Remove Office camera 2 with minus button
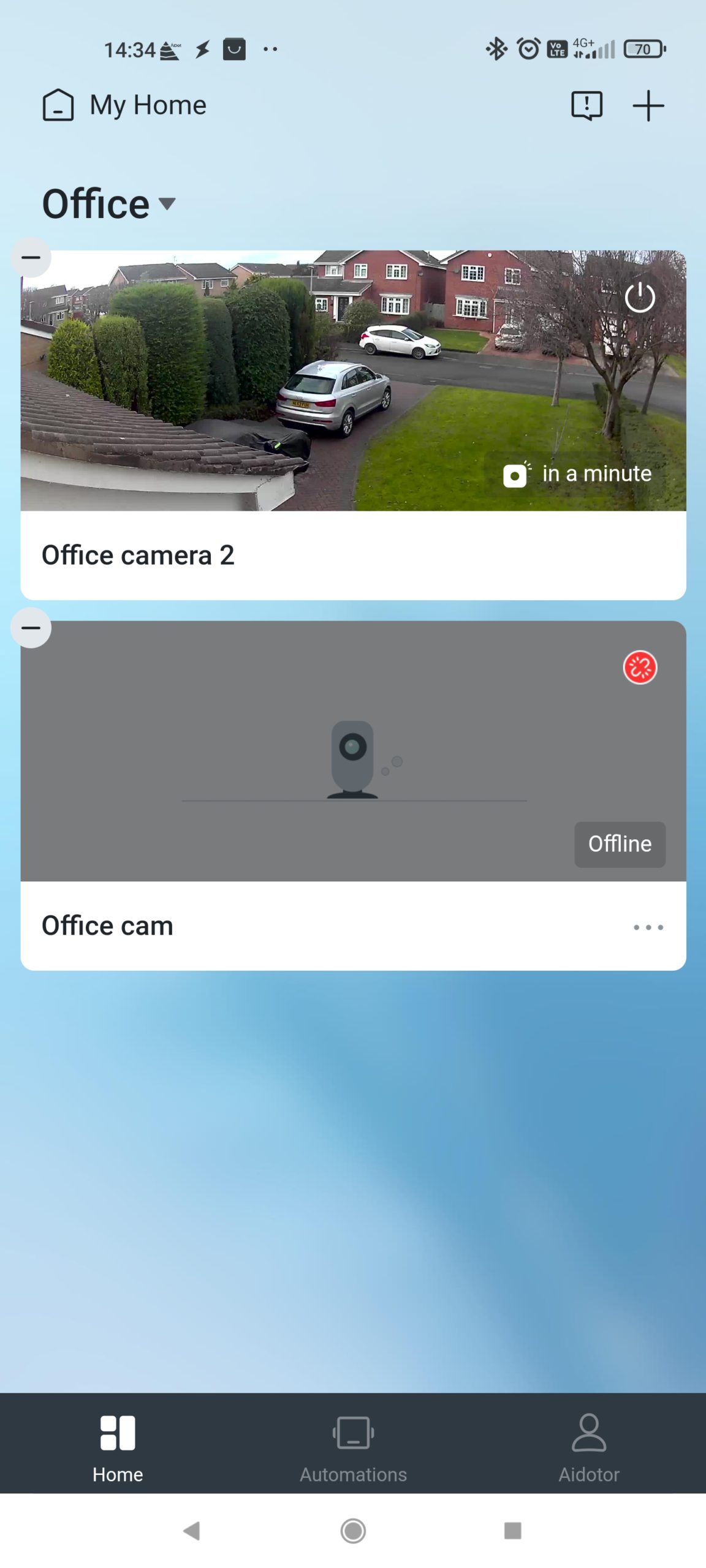 click(x=31, y=257)
